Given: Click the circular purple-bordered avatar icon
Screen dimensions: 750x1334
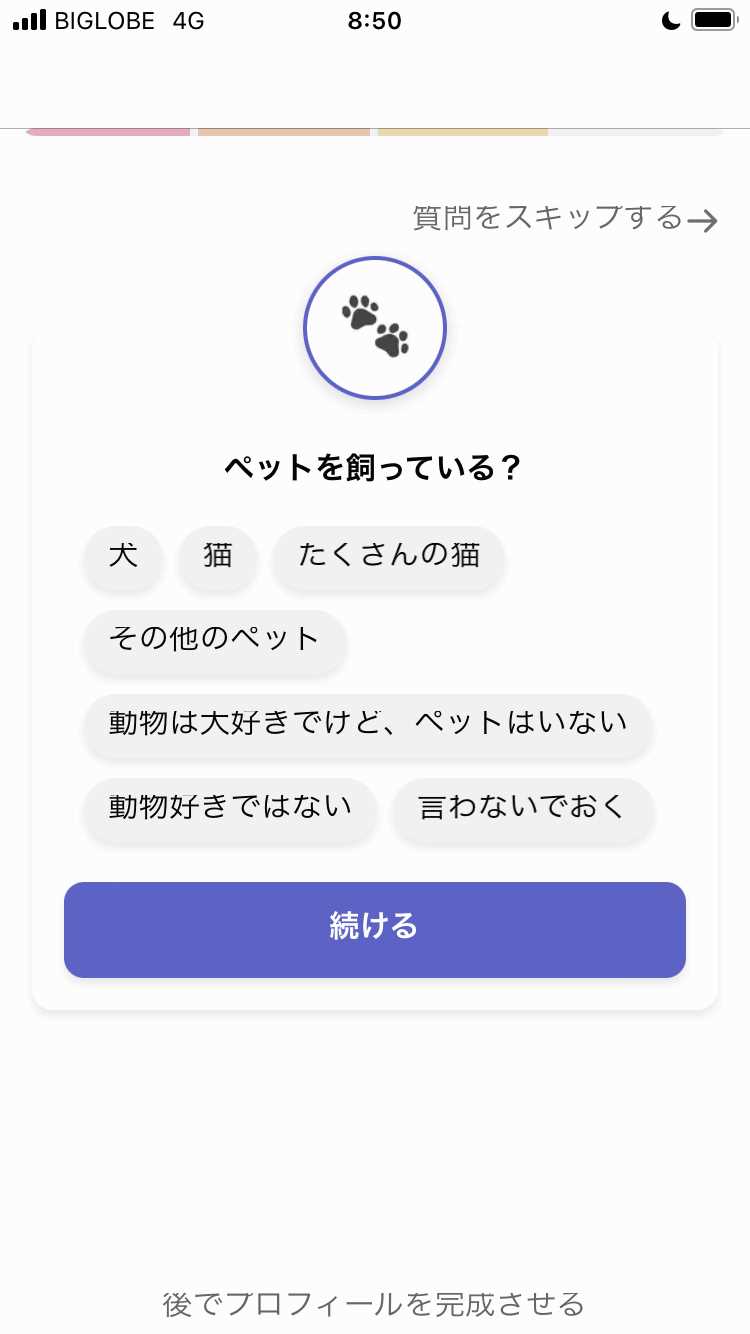Looking at the screenshot, I should [375, 327].
